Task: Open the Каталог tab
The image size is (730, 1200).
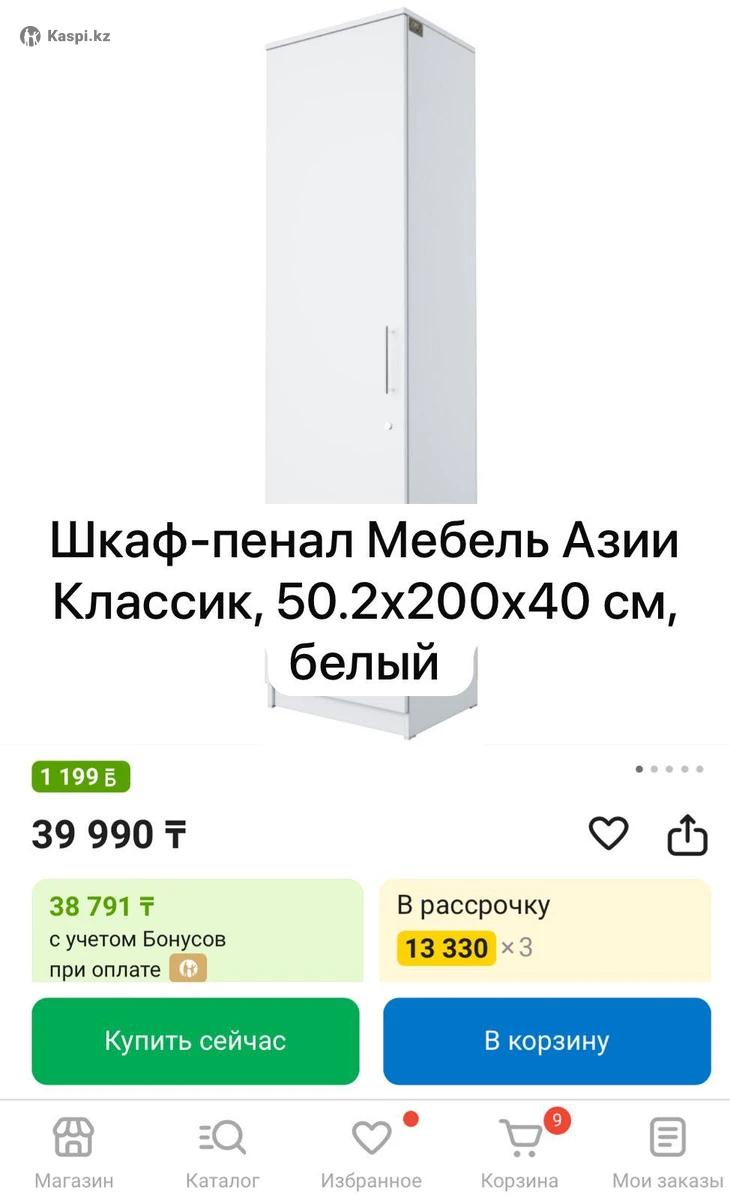Action: point(223,1154)
